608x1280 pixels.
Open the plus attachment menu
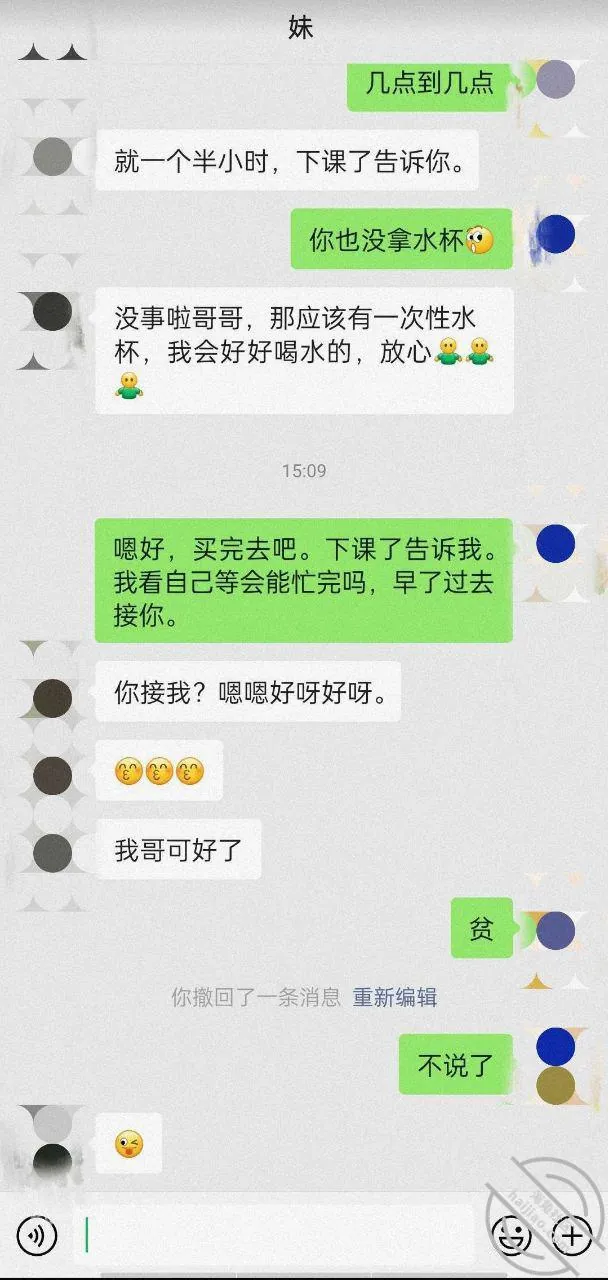(572, 1237)
